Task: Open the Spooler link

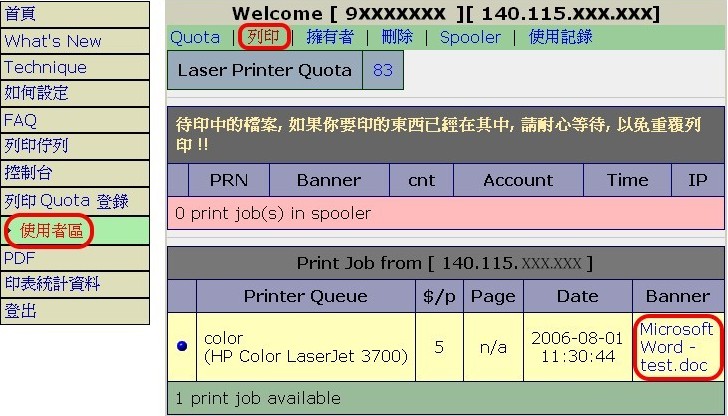Action: click(470, 37)
